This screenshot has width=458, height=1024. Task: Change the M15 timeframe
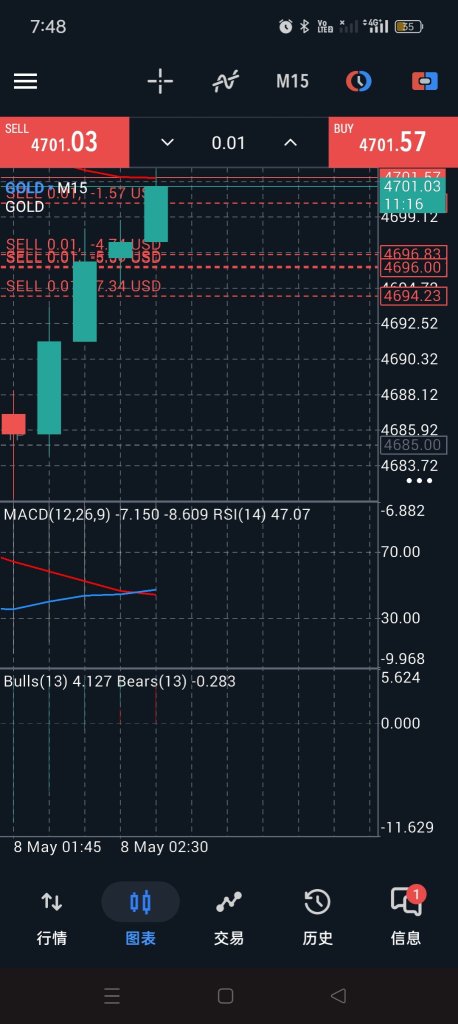[292, 82]
